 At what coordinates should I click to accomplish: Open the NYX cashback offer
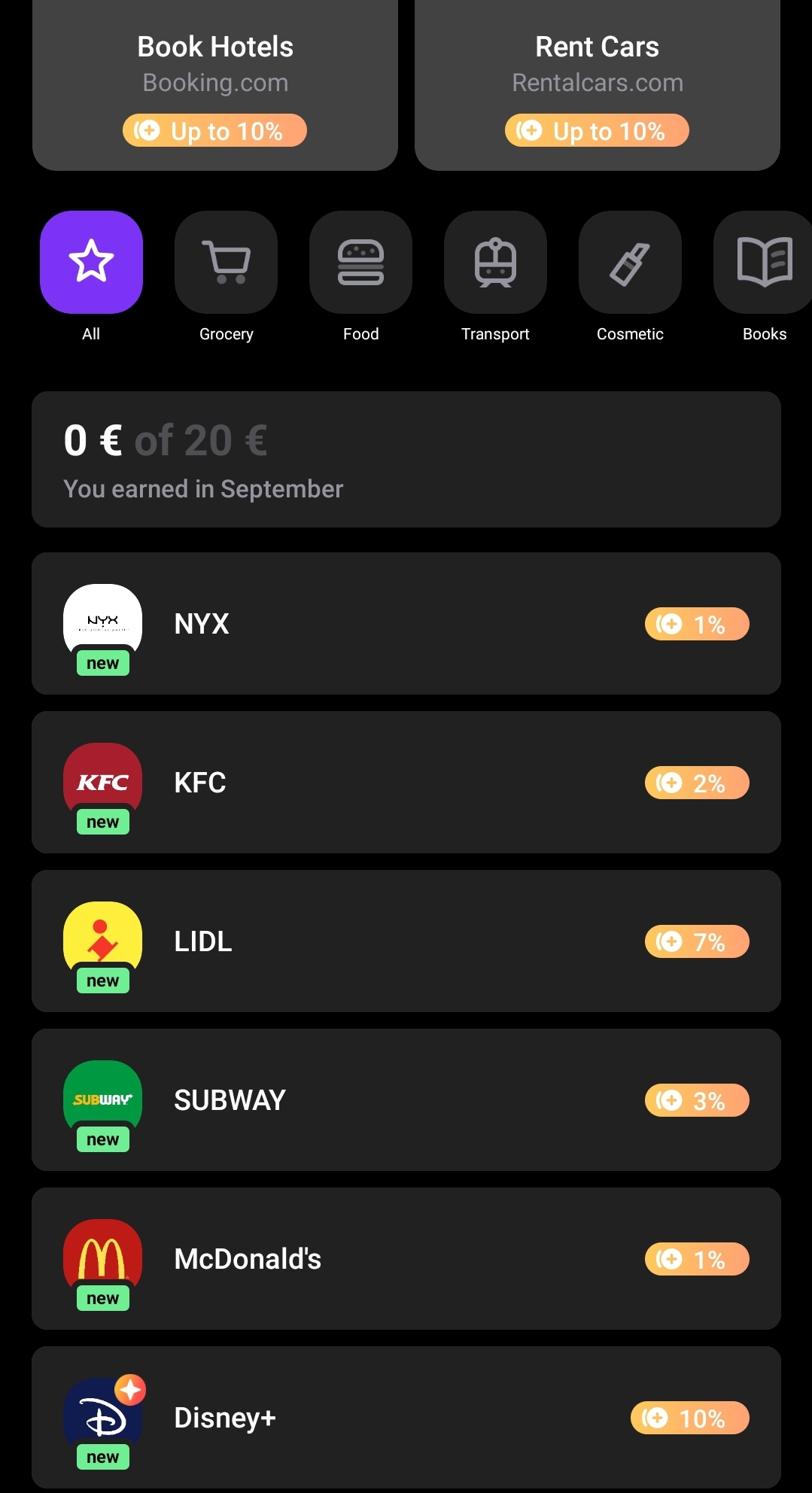(406, 624)
